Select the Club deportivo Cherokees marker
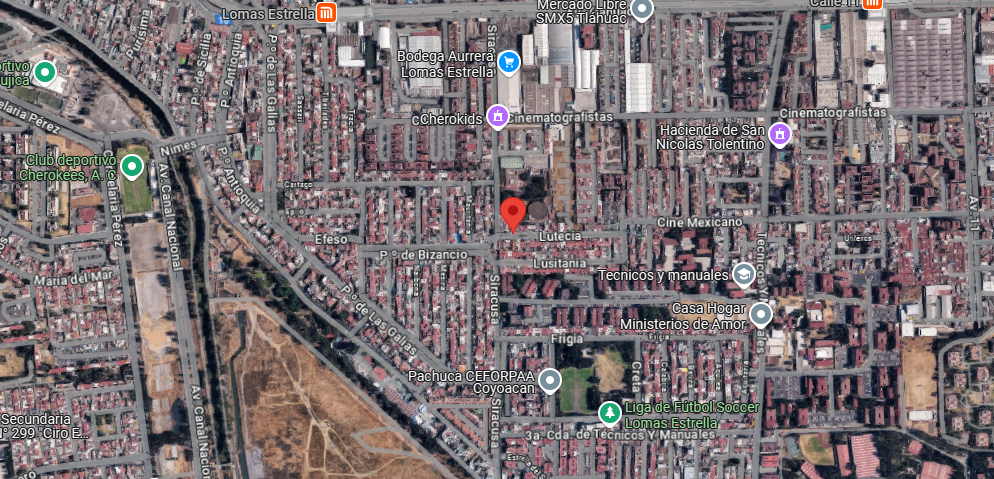The width and height of the screenshot is (994, 479). pos(131,167)
